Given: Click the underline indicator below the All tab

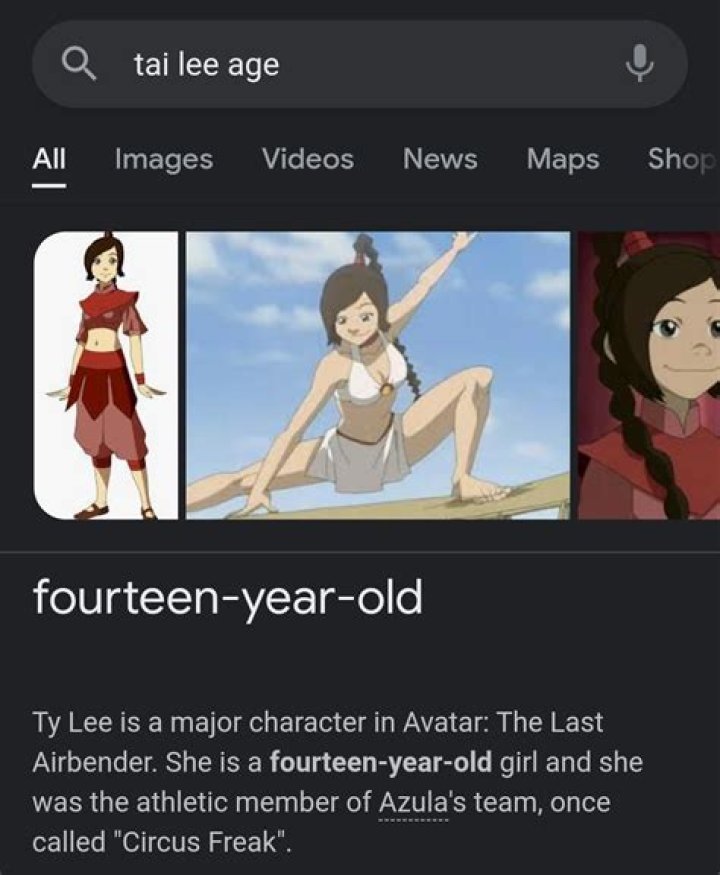Looking at the screenshot, I should pos(50,184).
